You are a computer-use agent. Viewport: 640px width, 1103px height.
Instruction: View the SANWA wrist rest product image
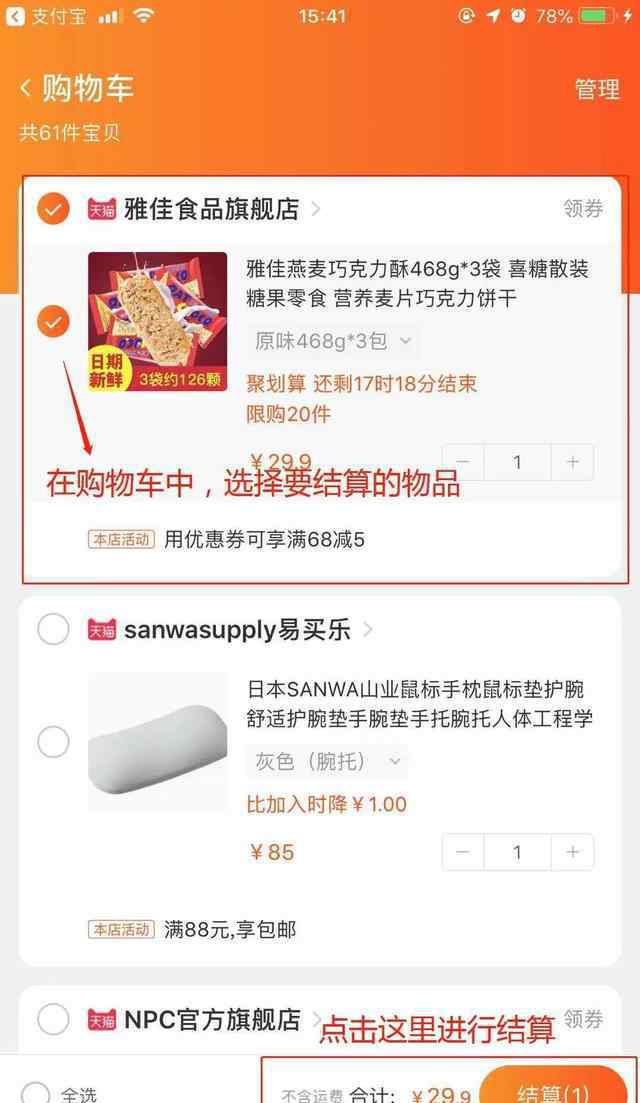point(157,742)
